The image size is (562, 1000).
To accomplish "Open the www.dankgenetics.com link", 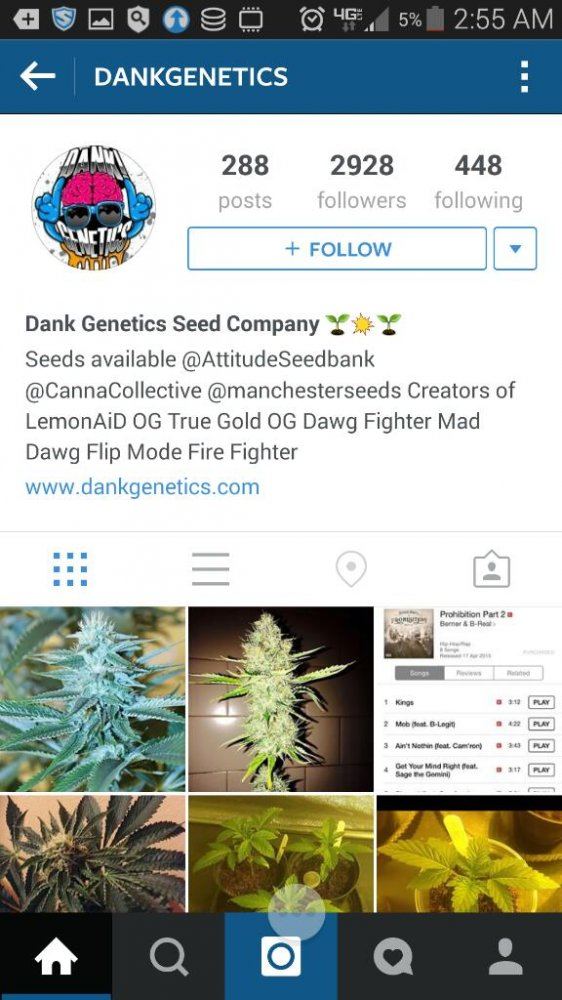I will pos(142,487).
